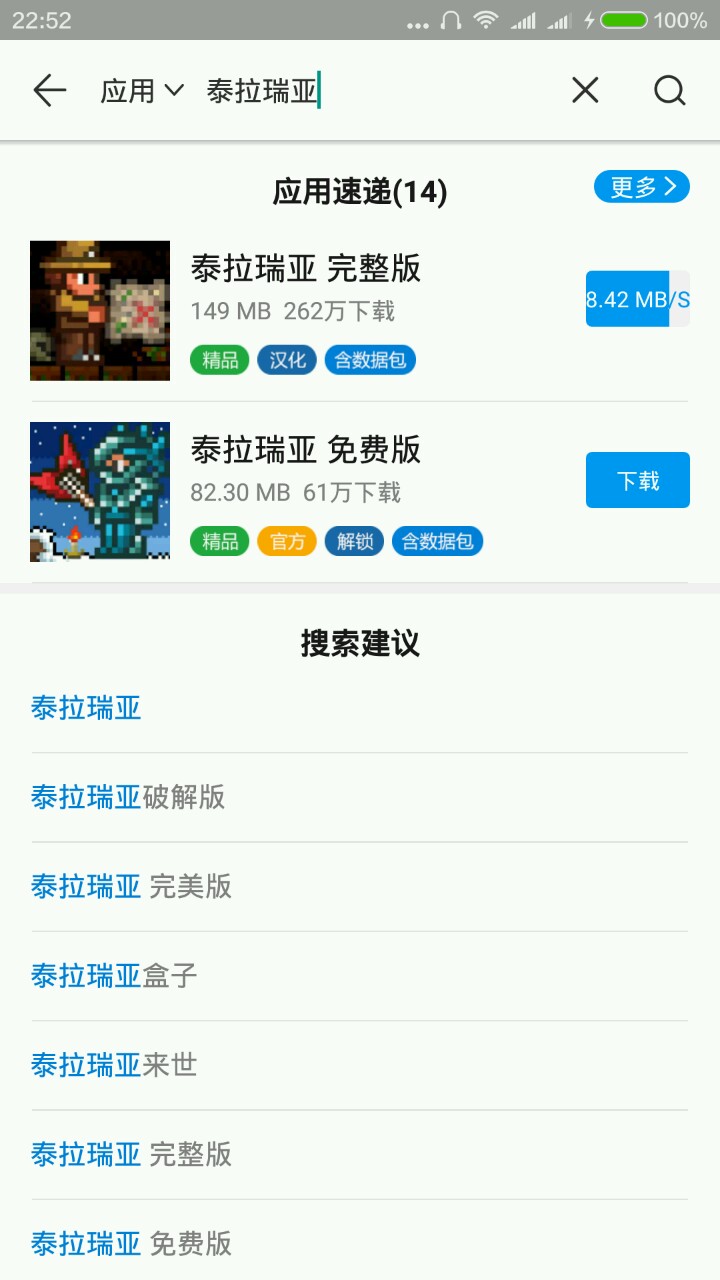
Task: Clear the search text with X
Action: click(x=585, y=91)
